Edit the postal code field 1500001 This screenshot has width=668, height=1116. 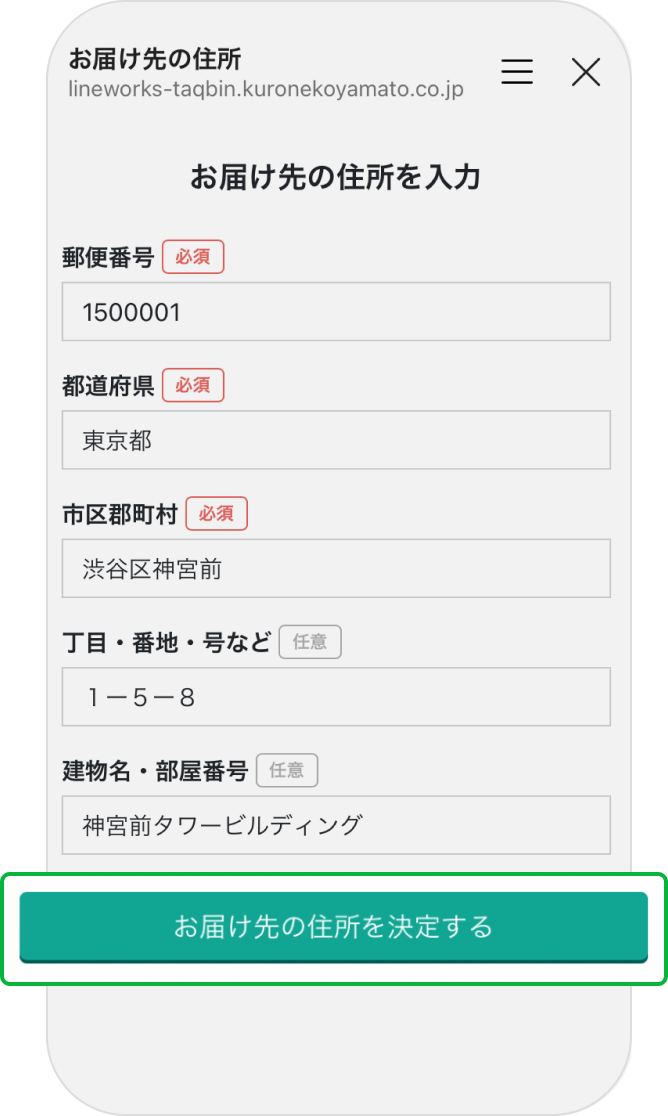point(336,312)
